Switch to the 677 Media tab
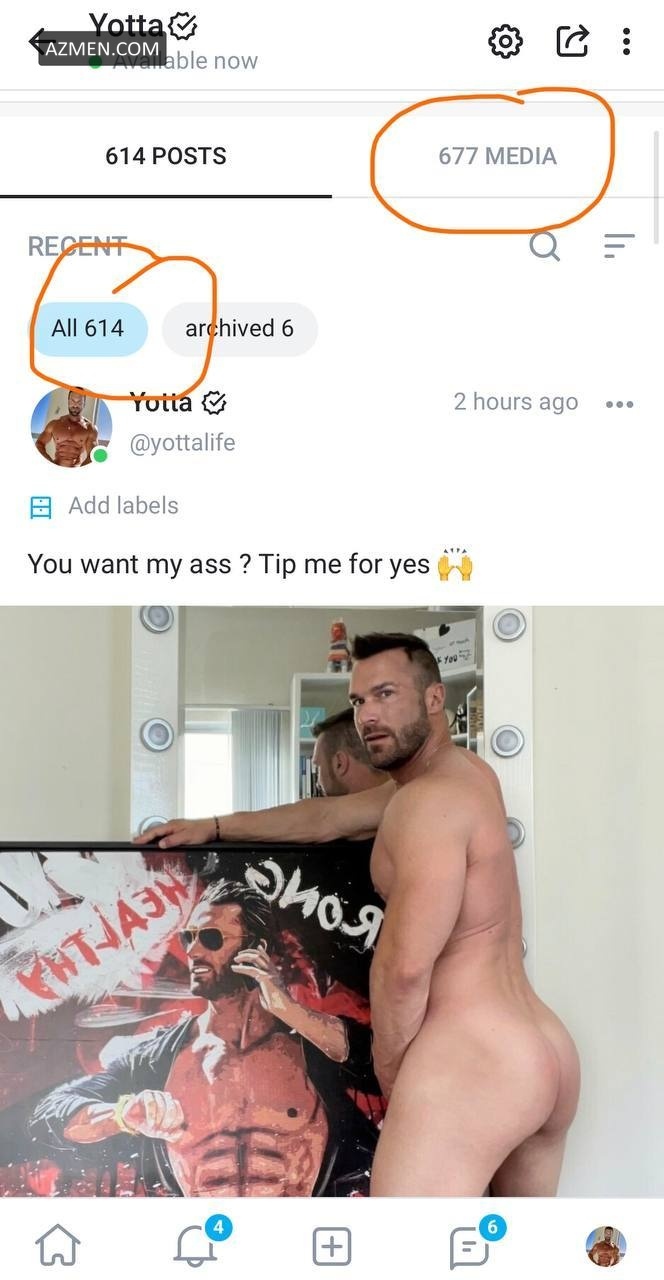 (497, 156)
